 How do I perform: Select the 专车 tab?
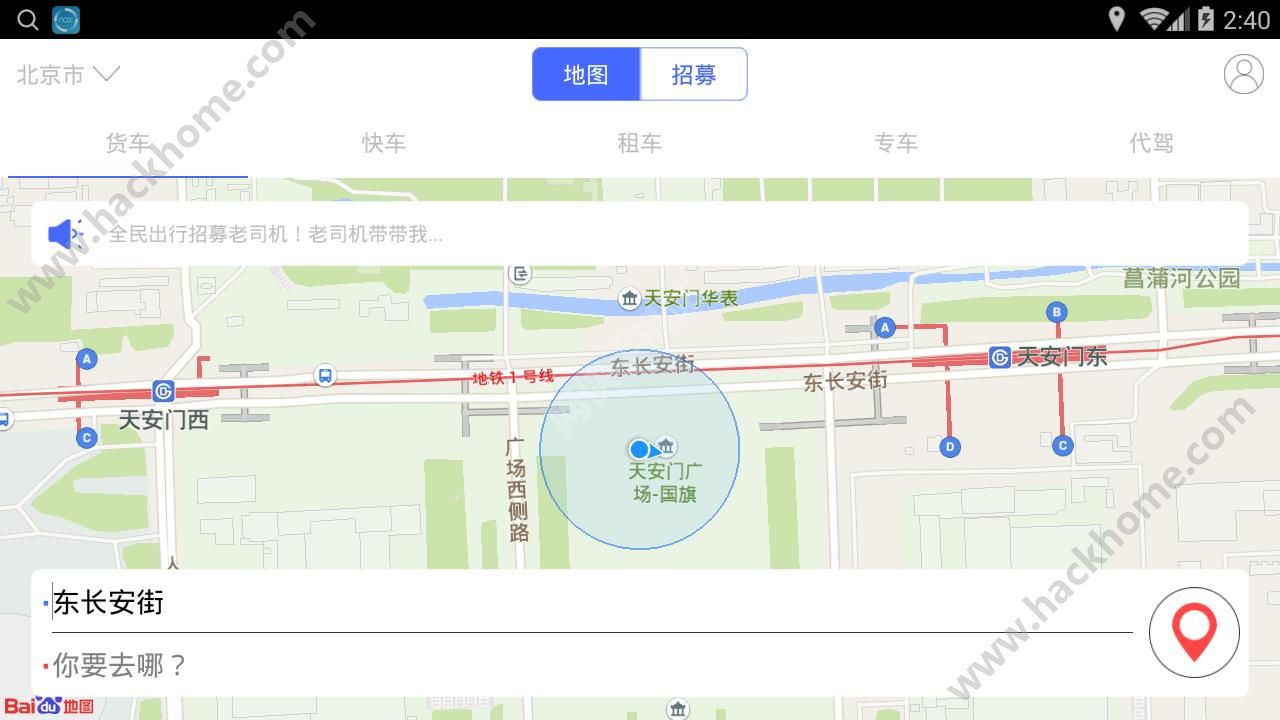[x=896, y=144]
